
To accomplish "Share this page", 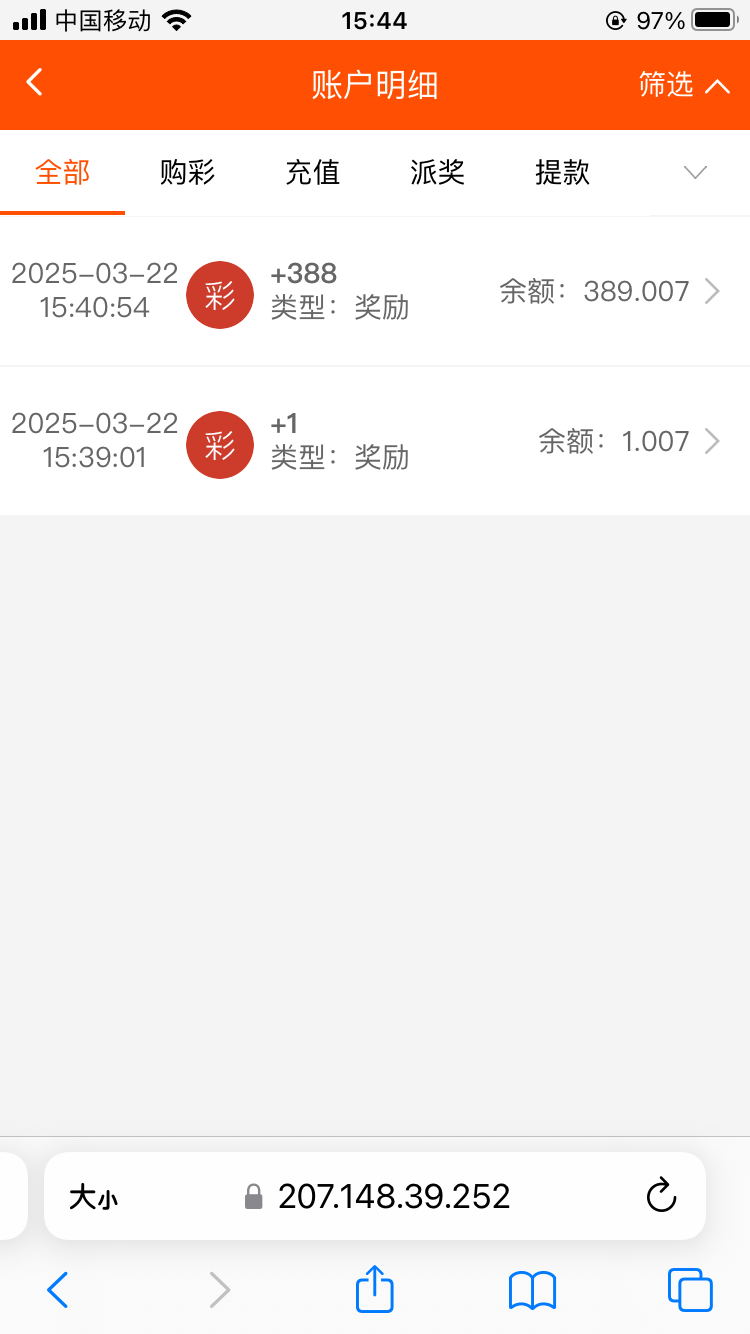I will coord(375,1288).
